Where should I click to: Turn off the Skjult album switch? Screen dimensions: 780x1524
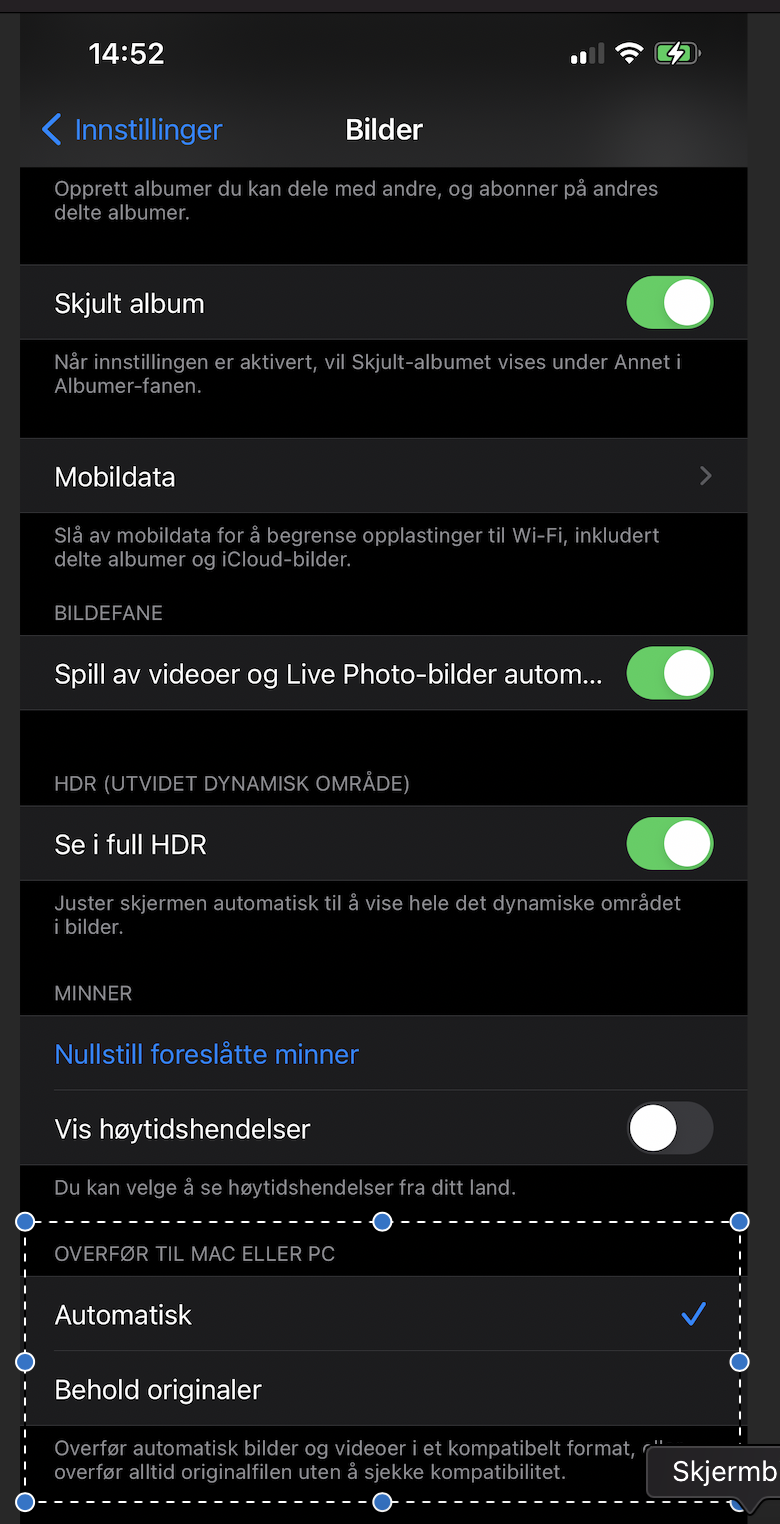(670, 303)
